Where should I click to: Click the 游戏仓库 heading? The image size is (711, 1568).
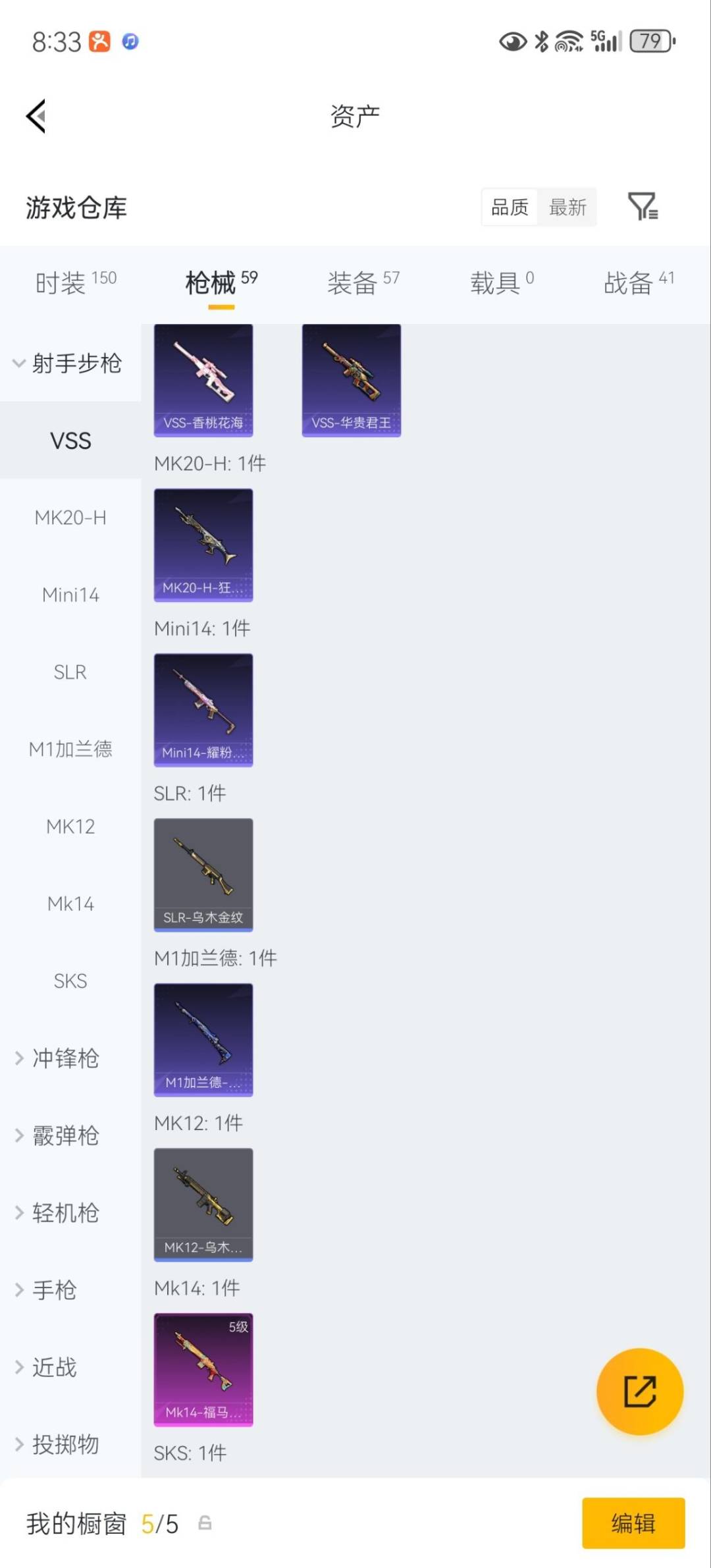point(76,207)
